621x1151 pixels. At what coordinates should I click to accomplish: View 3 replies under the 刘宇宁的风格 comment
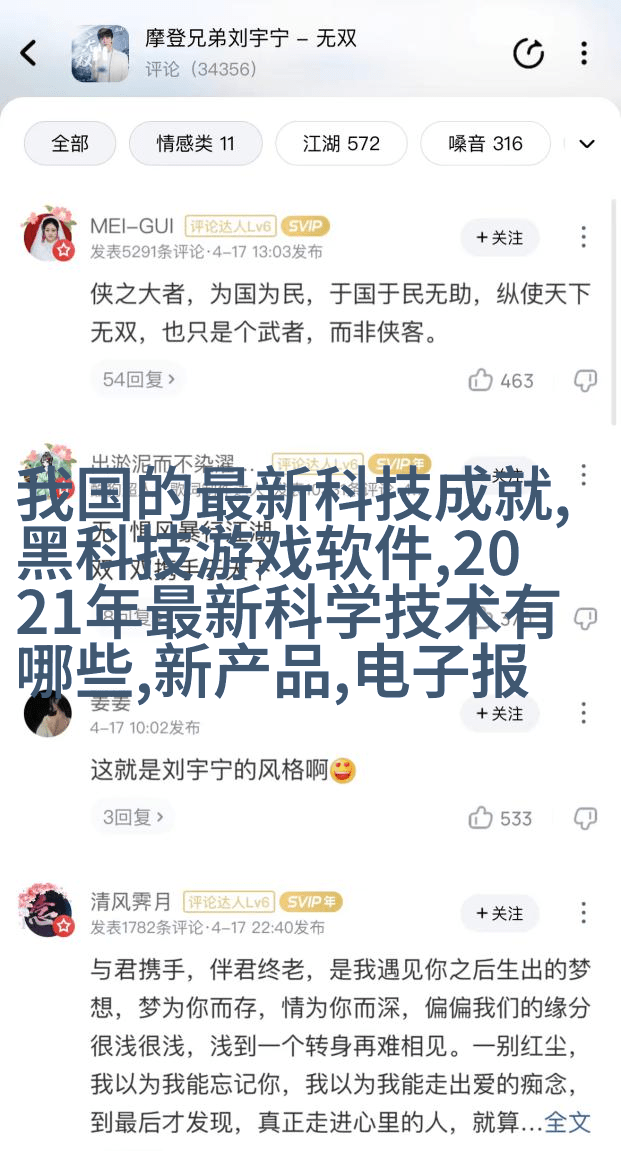click(x=132, y=817)
